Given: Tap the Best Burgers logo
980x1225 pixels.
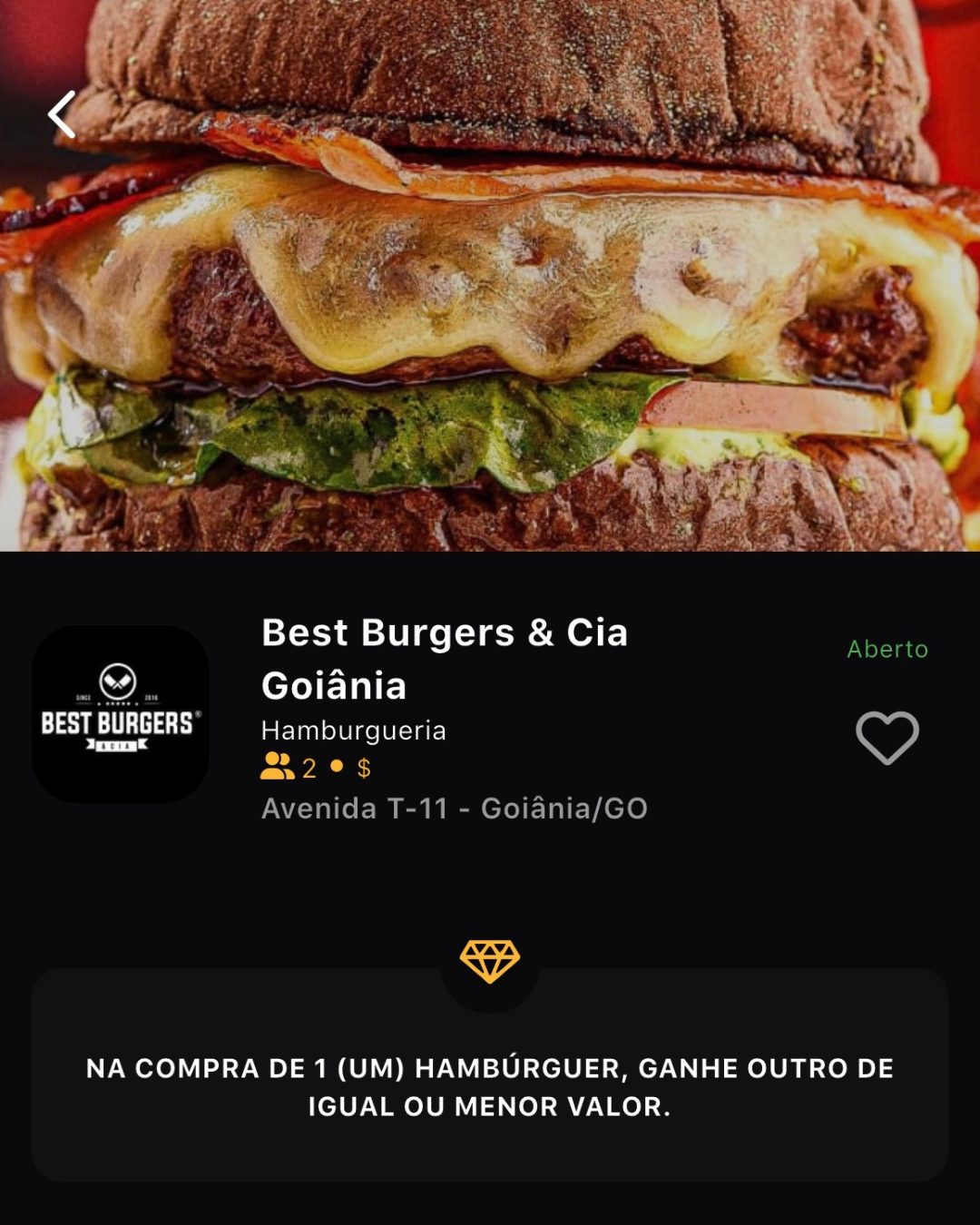Looking at the screenshot, I should click(120, 714).
